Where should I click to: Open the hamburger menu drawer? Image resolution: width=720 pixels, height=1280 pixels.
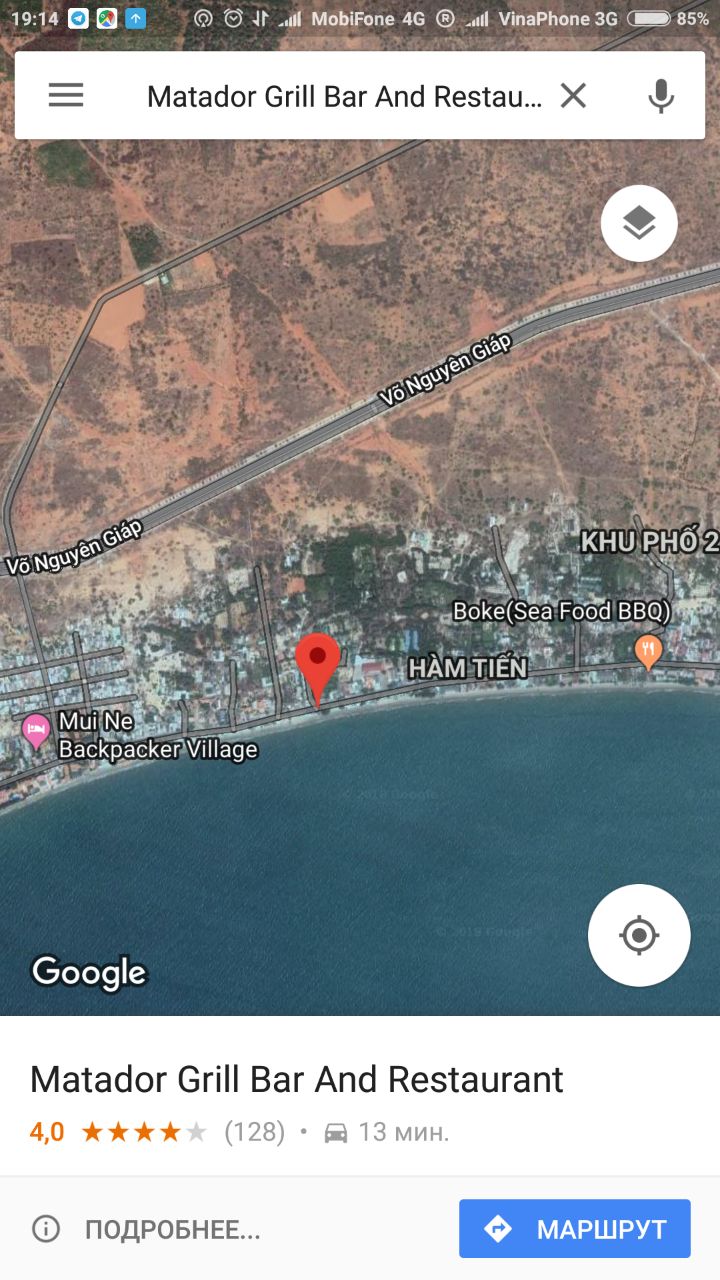pyautogui.click(x=66, y=96)
